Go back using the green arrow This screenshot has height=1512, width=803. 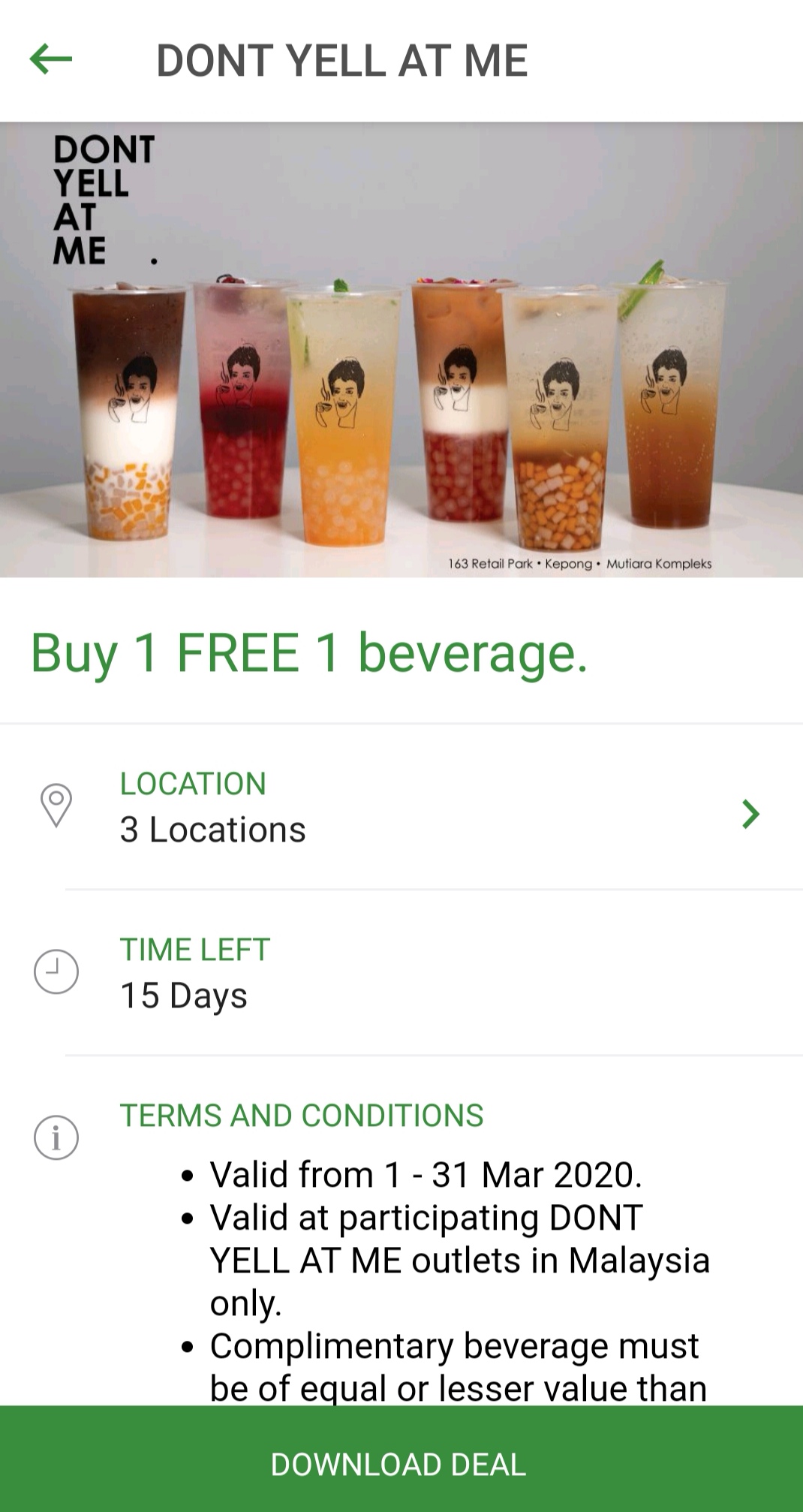tap(51, 59)
